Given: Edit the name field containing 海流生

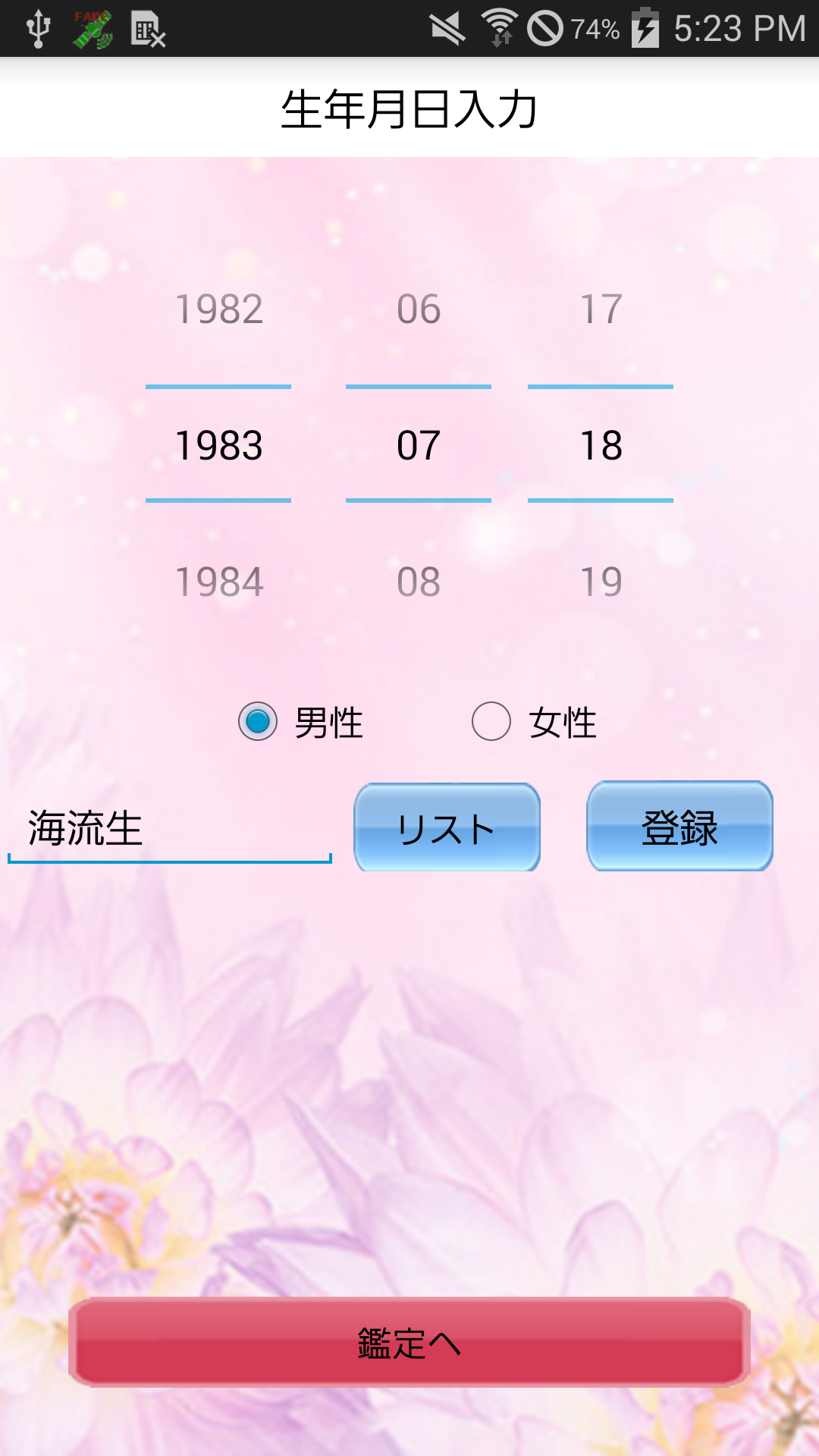Looking at the screenshot, I should 170,828.
